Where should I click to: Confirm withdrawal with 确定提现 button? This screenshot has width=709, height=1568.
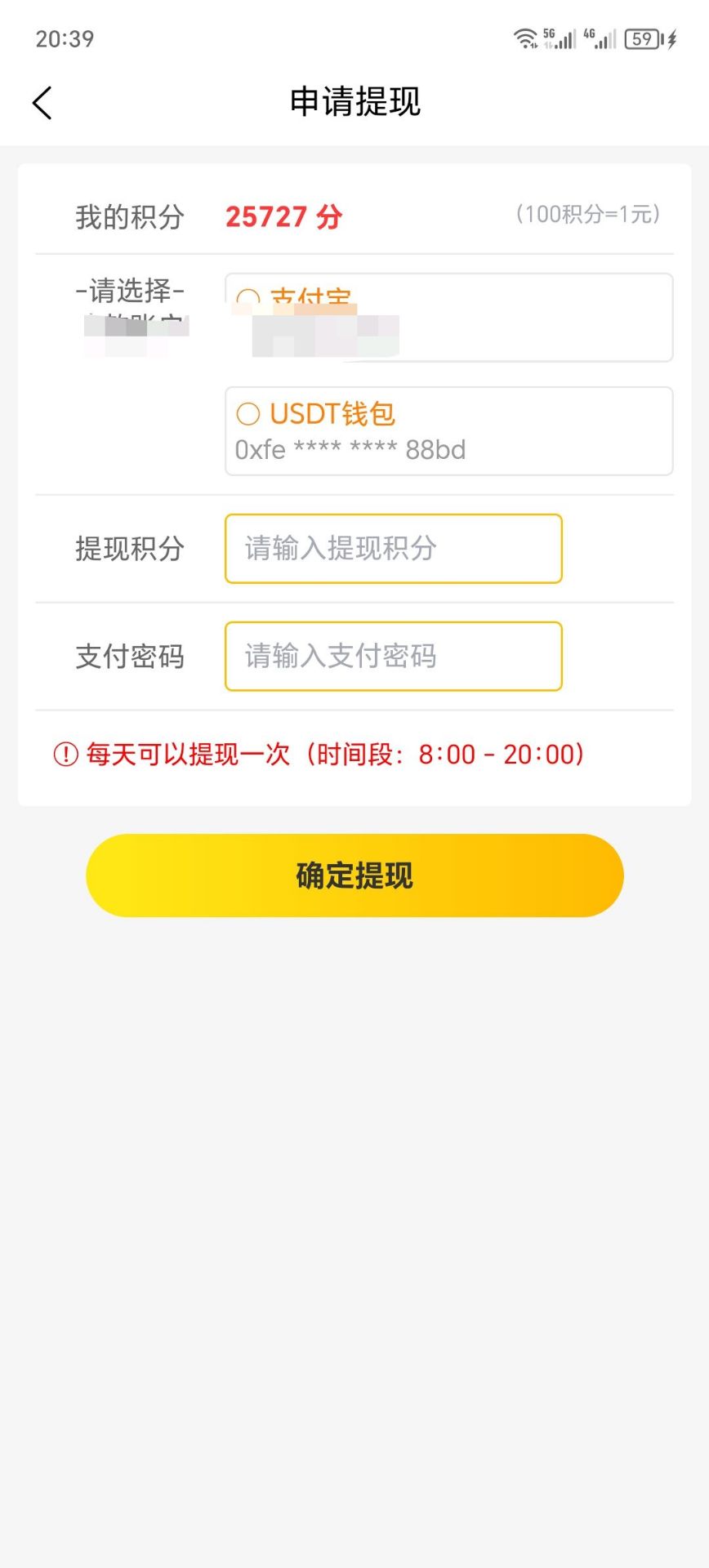pos(354,875)
